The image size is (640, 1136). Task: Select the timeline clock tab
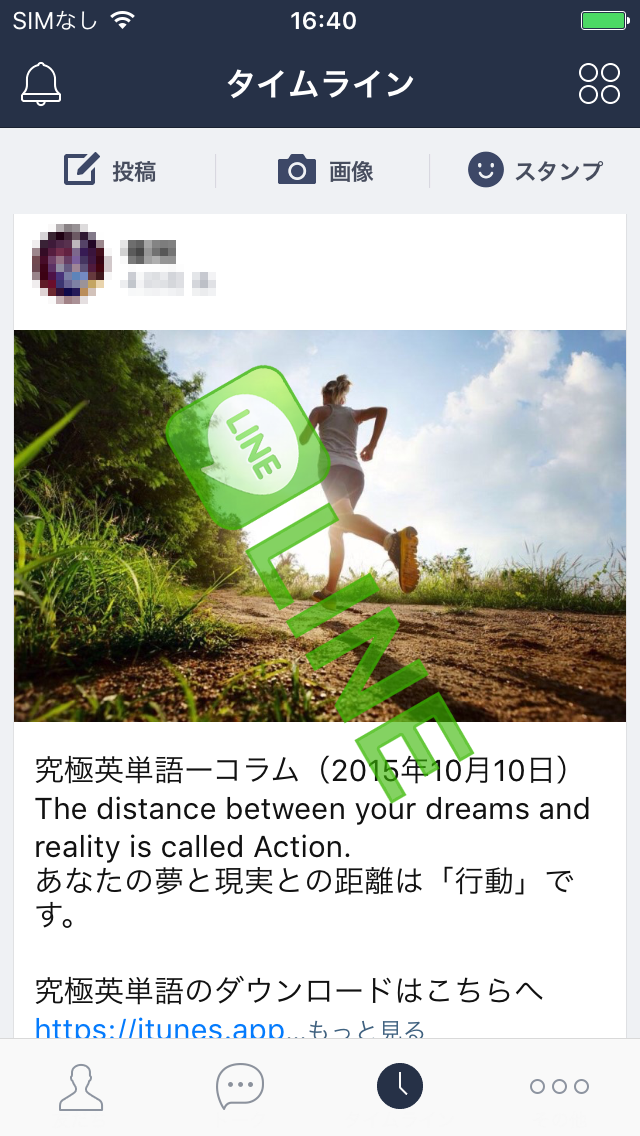point(400,1086)
